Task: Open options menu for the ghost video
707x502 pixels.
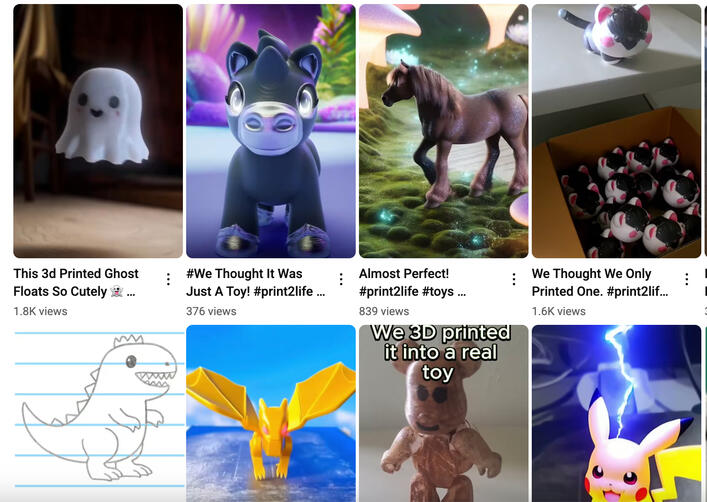Action: point(168,280)
